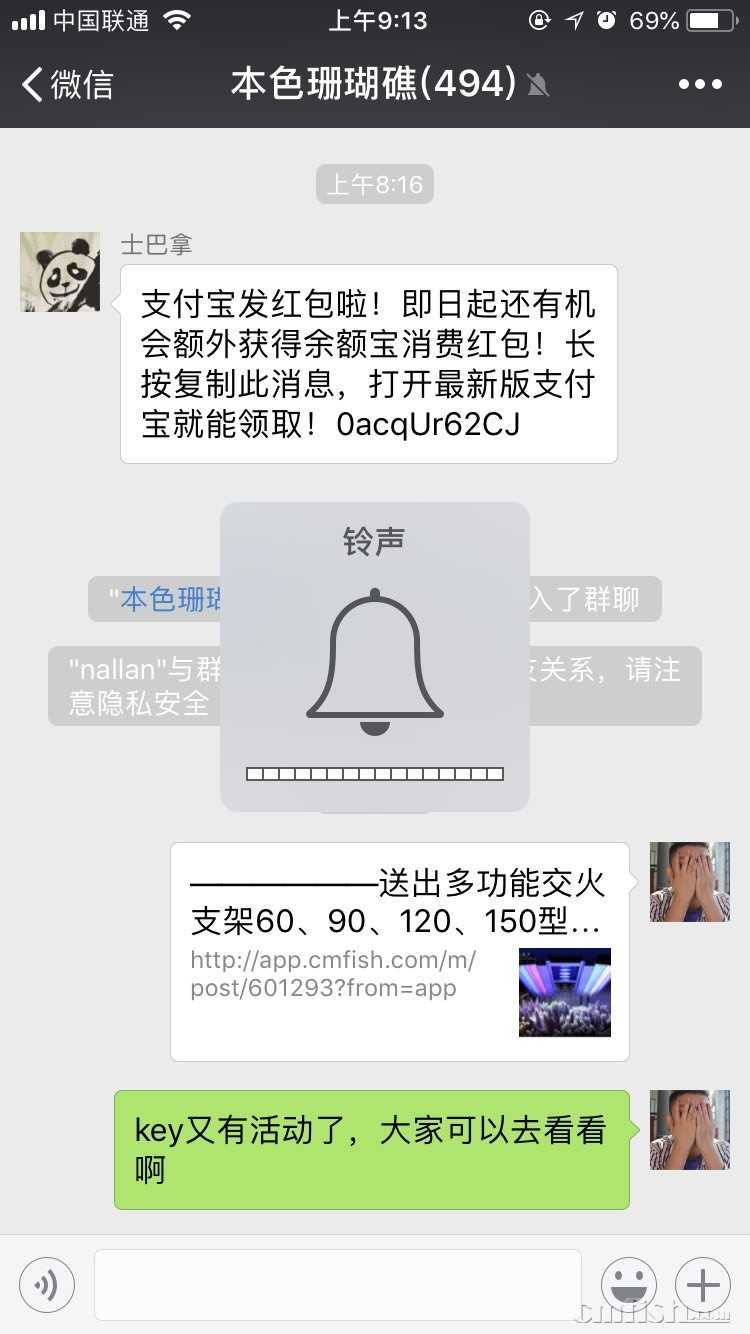
Task: Tap the sender avatar beside the cmfish link
Action: pyautogui.click(x=689, y=881)
